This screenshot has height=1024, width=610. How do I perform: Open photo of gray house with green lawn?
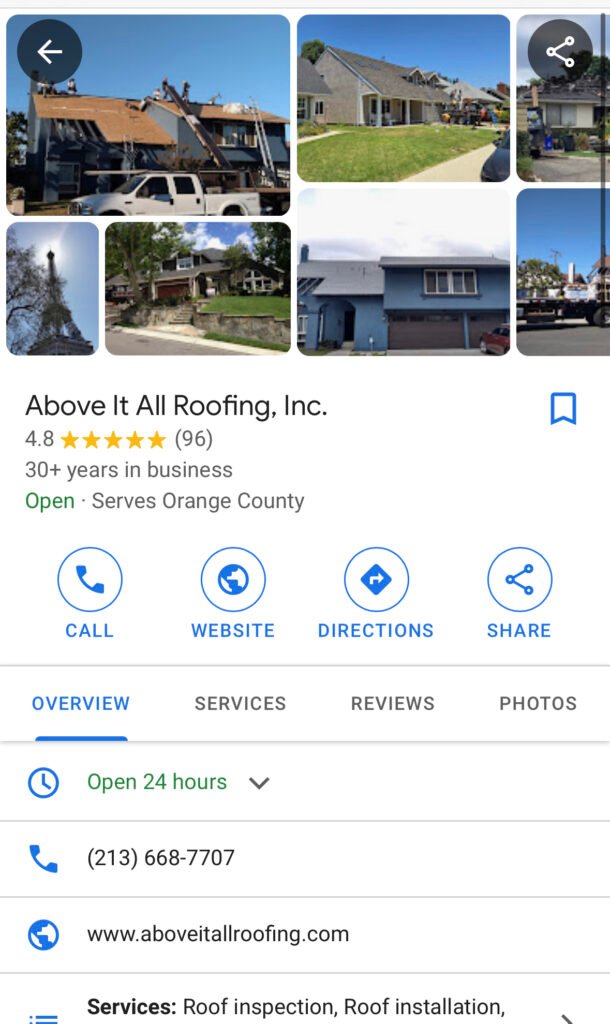(403, 98)
